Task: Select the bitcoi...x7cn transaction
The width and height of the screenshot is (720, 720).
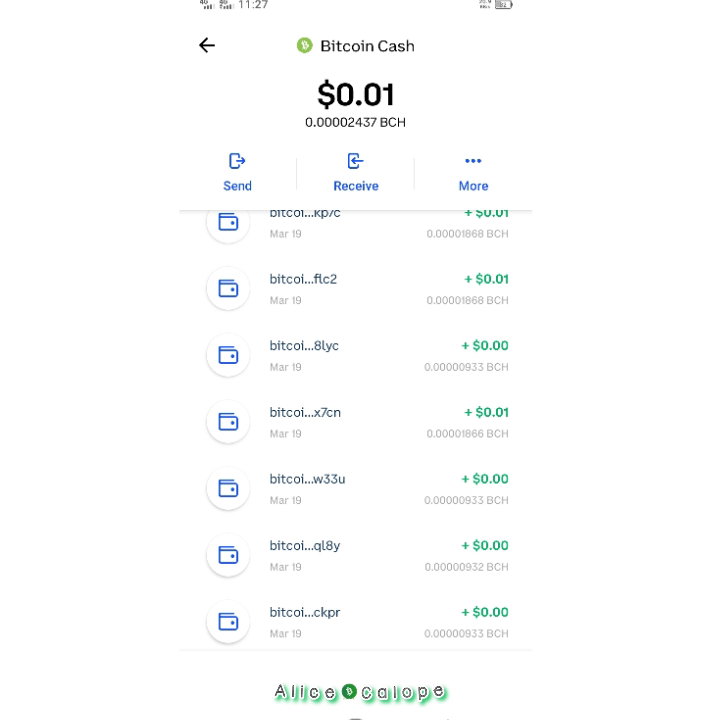Action: 356,422
